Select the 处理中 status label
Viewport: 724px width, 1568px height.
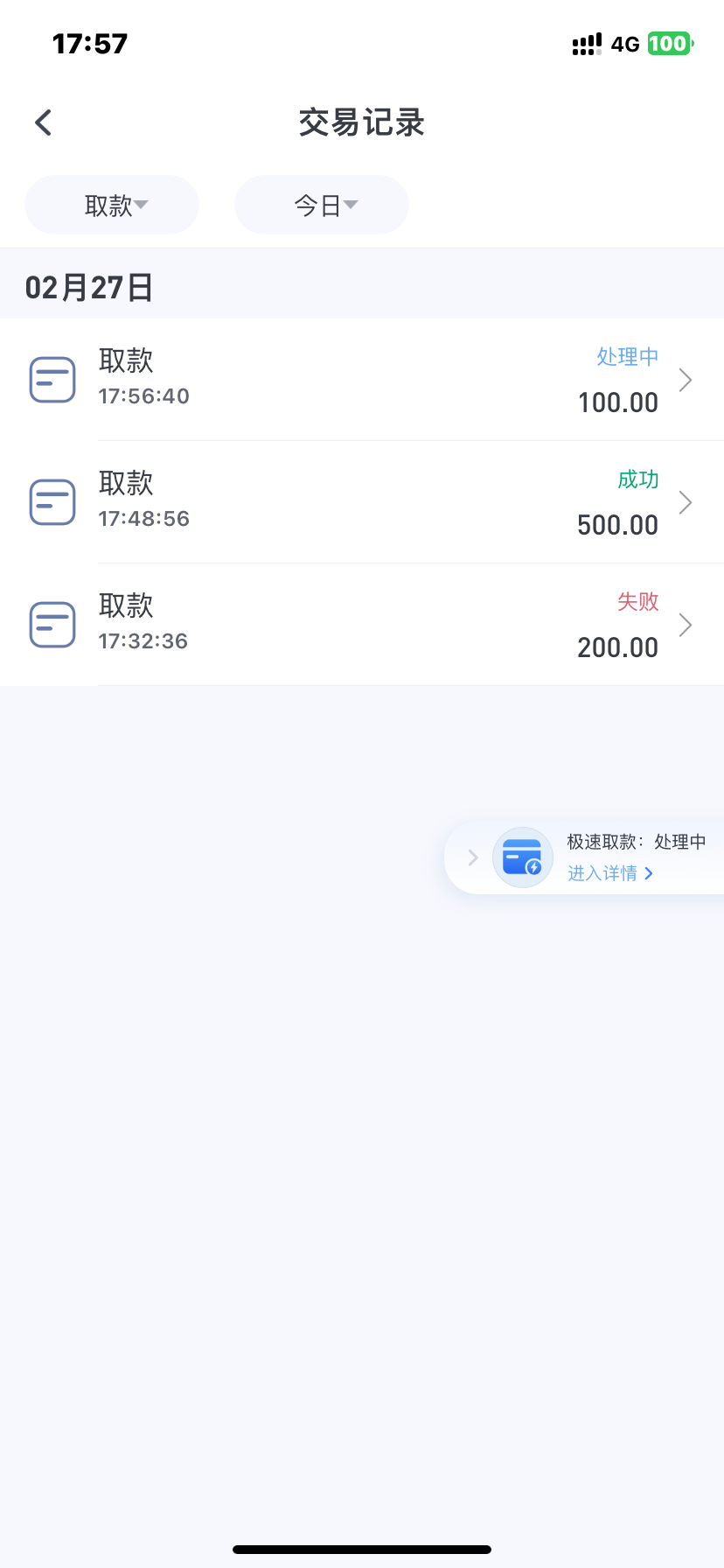(627, 356)
